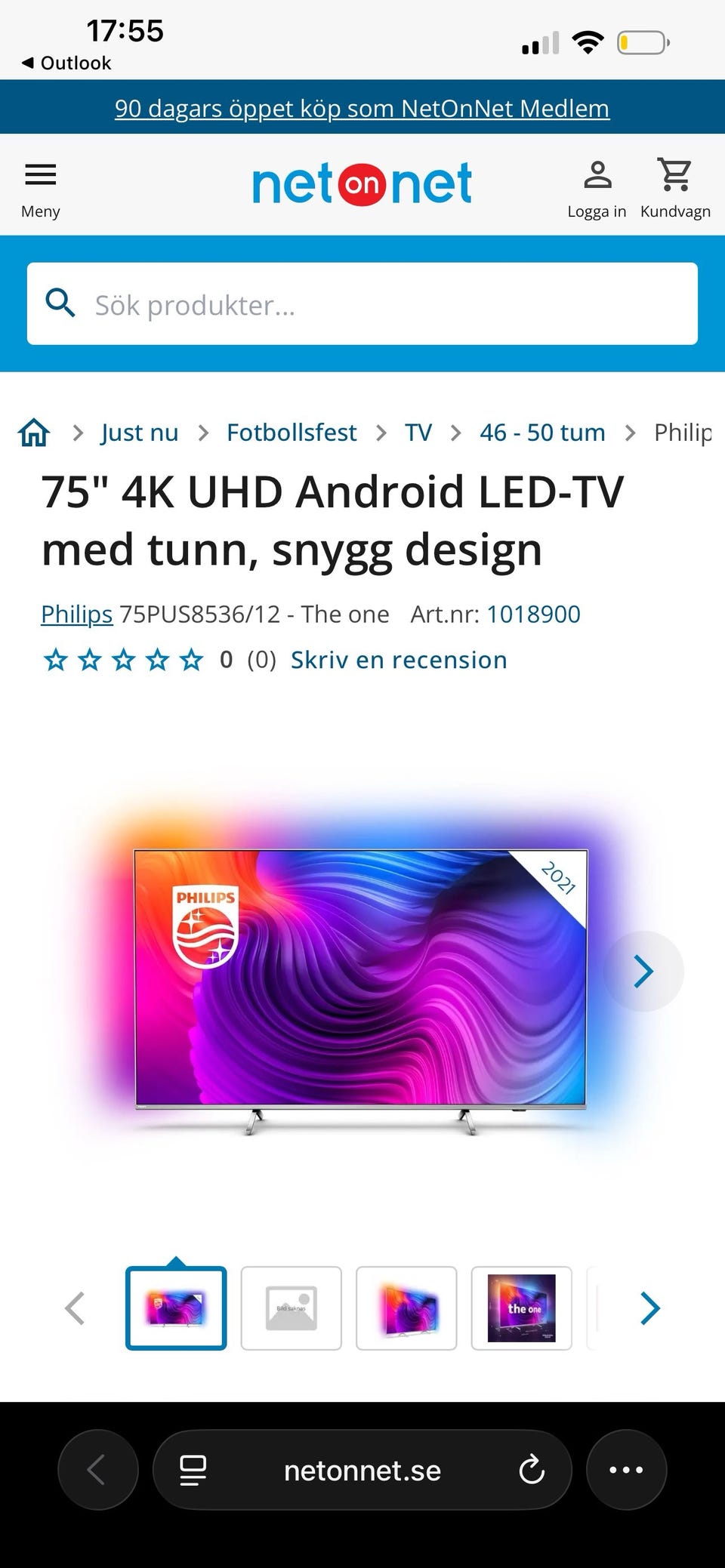The height and width of the screenshot is (1568, 725).
Task: Open the 90 dagars öppet köp banner link
Action: [362, 108]
